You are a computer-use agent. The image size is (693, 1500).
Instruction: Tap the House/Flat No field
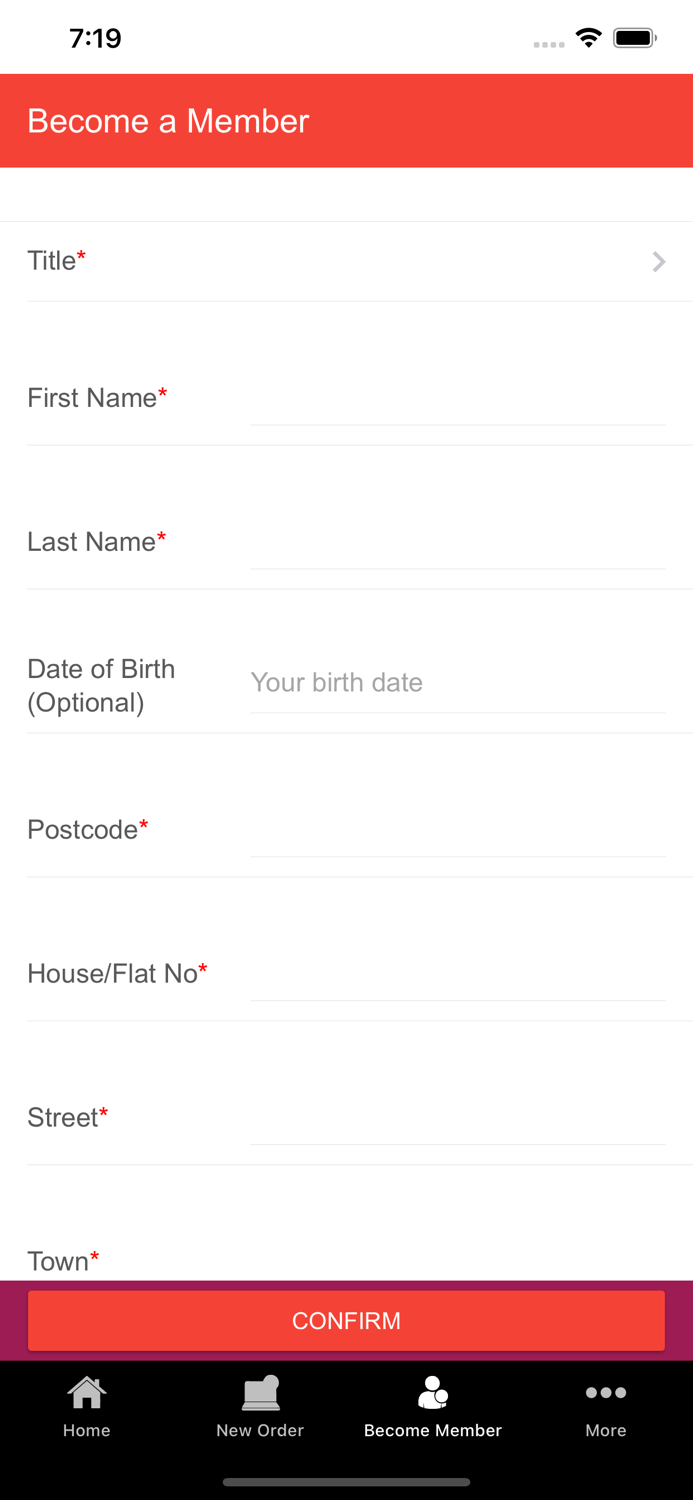(x=457, y=976)
